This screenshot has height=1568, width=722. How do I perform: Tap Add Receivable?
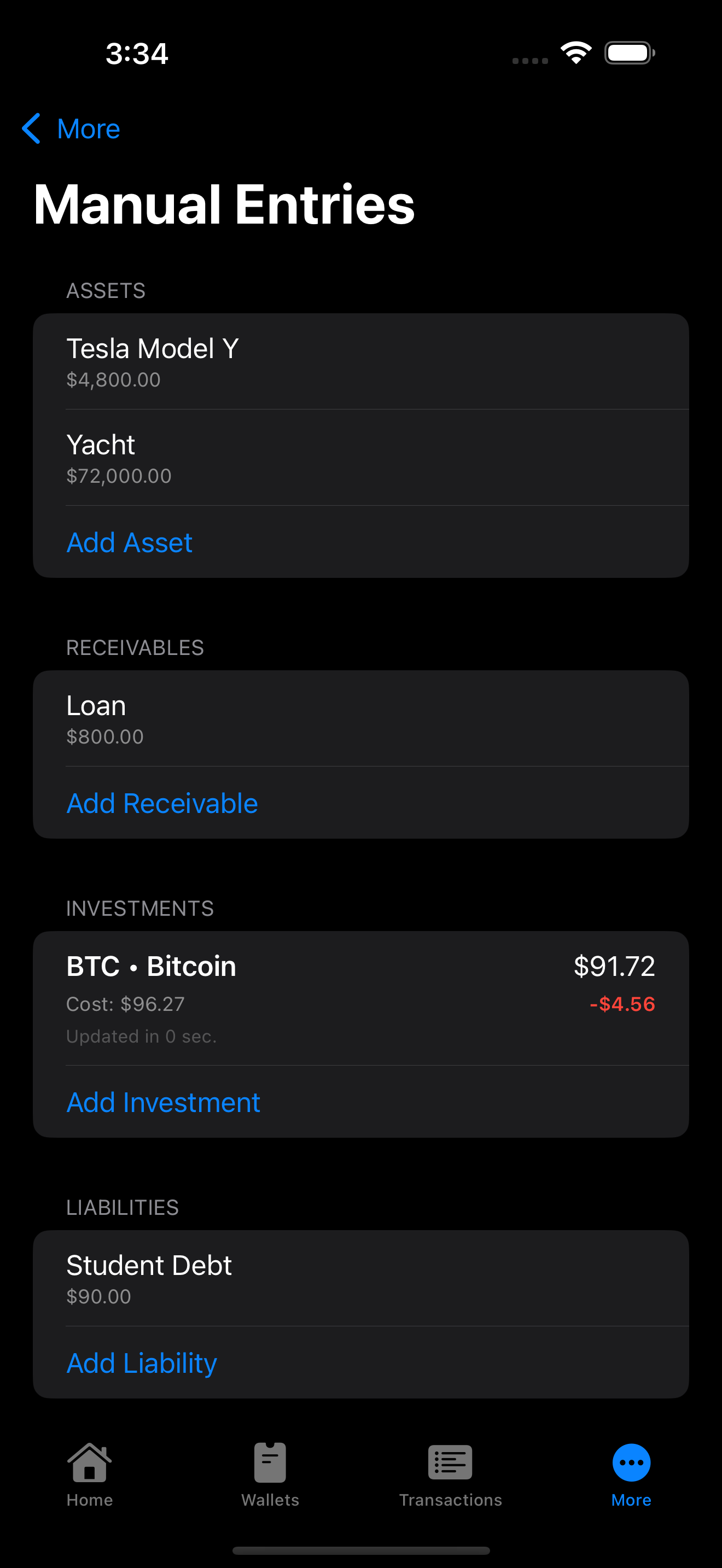pos(162,803)
